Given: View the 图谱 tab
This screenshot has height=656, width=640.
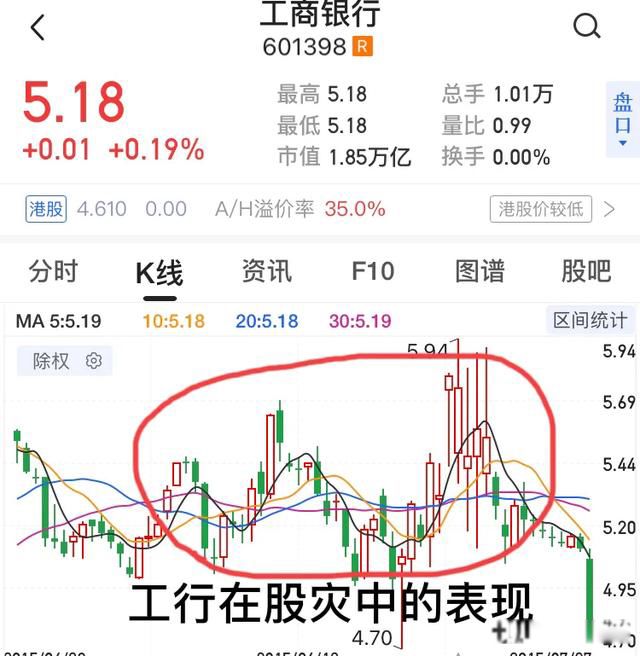Looking at the screenshot, I should pos(480,271).
